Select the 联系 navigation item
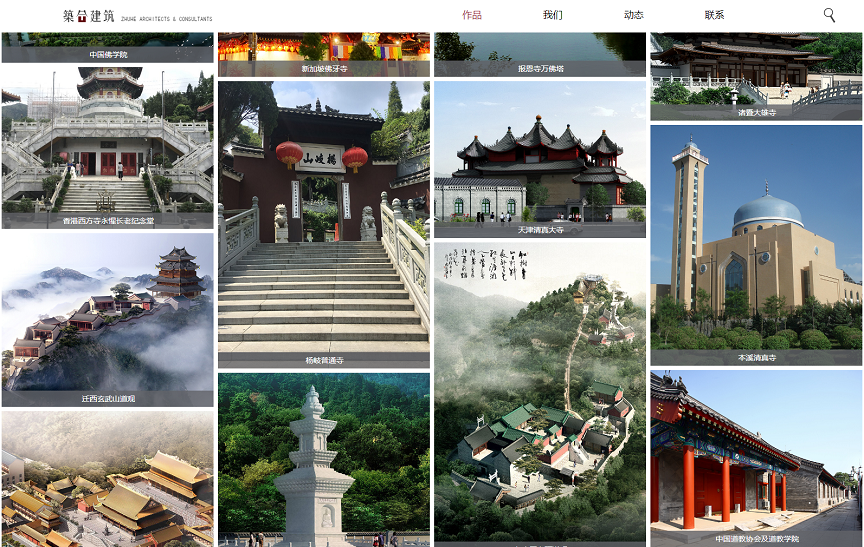Image resolution: width=864 pixels, height=547 pixels. [714, 15]
